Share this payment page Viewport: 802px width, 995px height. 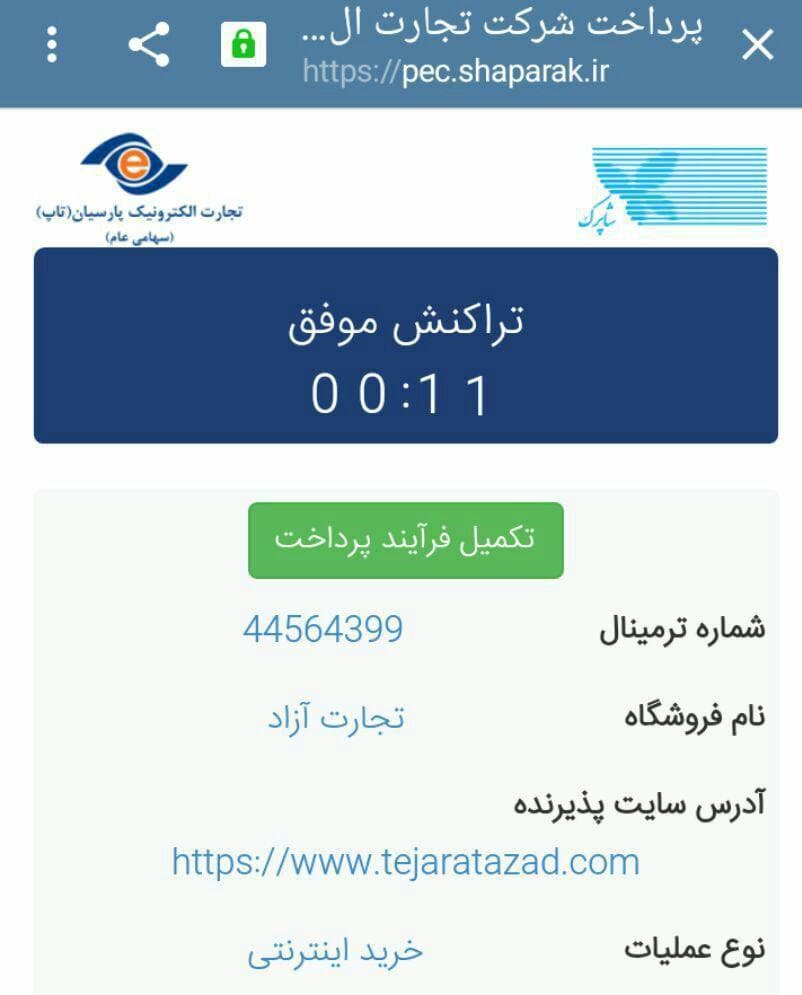pyautogui.click(x=149, y=45)
